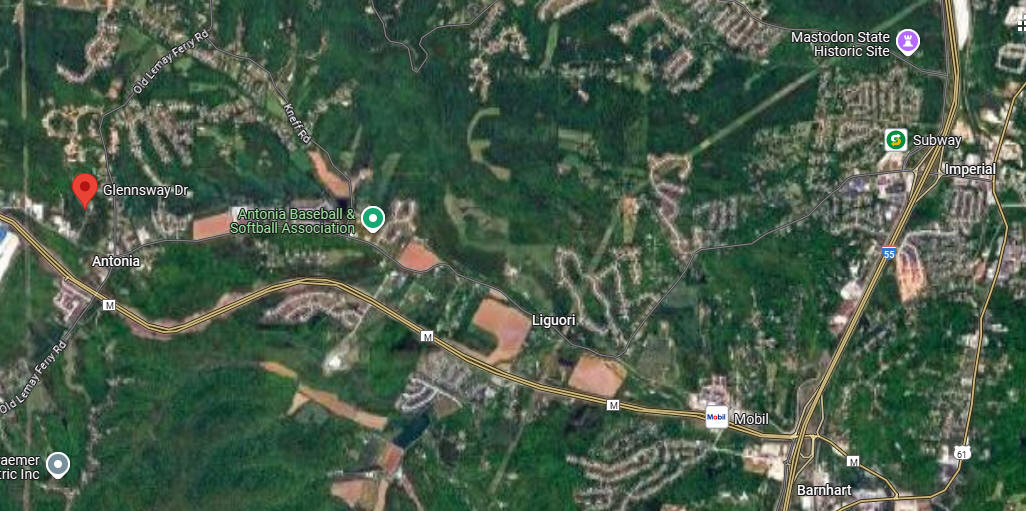Image resolution: width=1026 pixels, height=511 pixels.
Task: Open the Subway restaurant marker
Action: (896, 140)
